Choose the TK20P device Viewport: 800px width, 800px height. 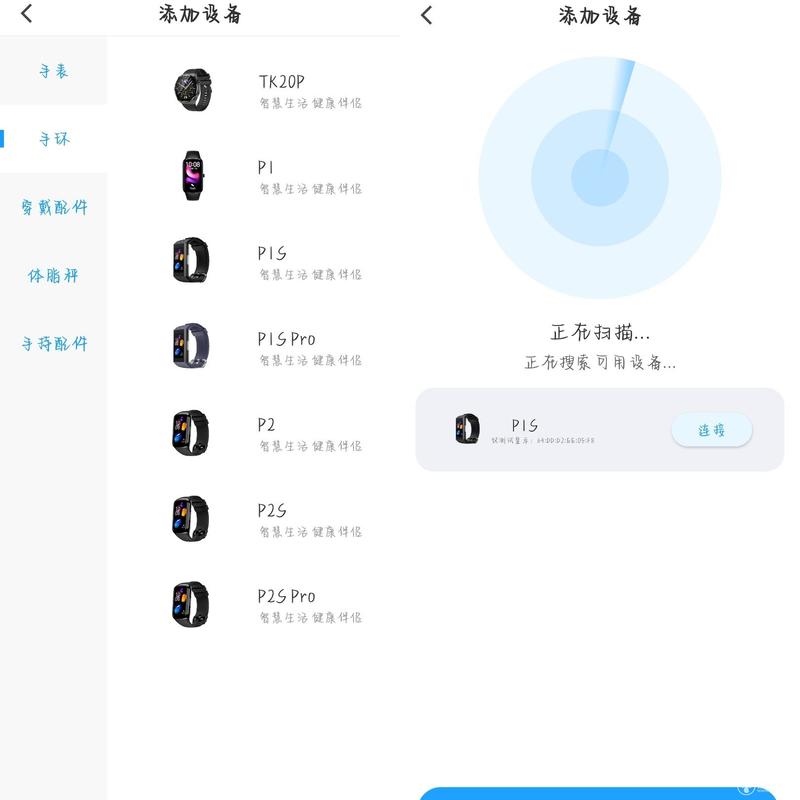(x=266, y=90)
